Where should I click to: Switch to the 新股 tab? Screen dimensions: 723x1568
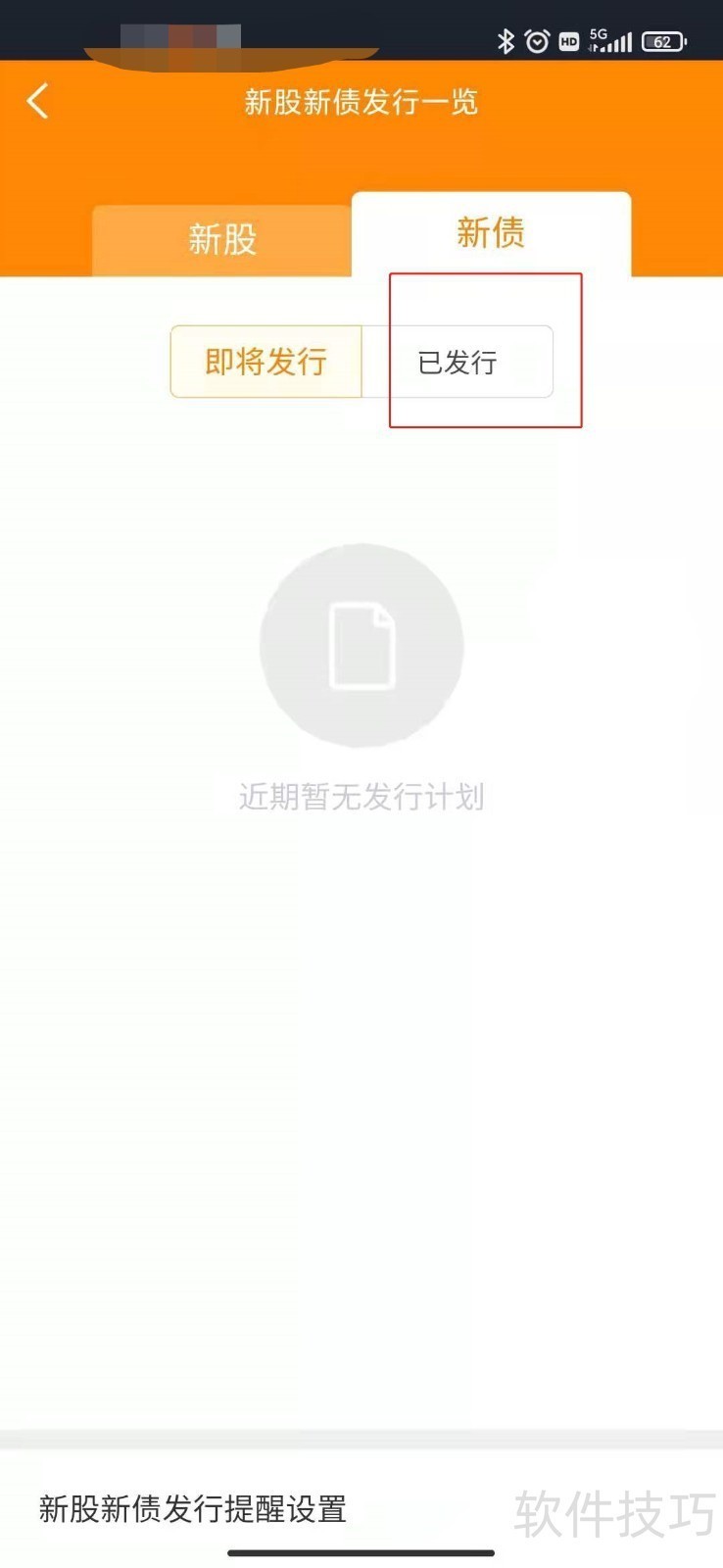222,239
